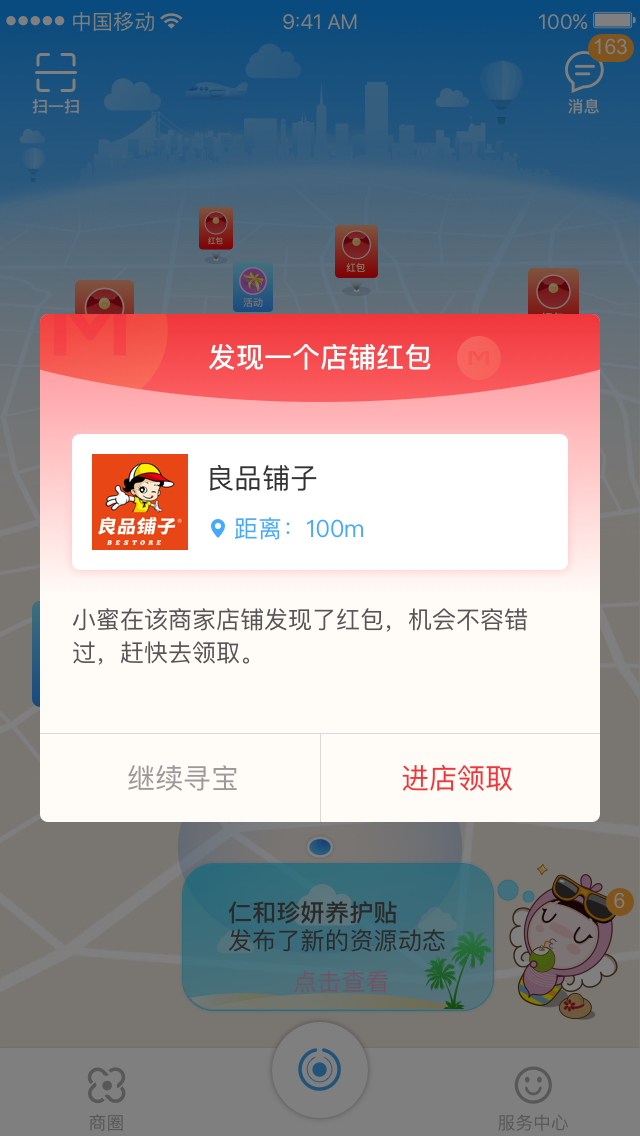Tap the center radar button
Image resolution: width=640 pixels, height=1136 pixels.
click(320, 1070)
